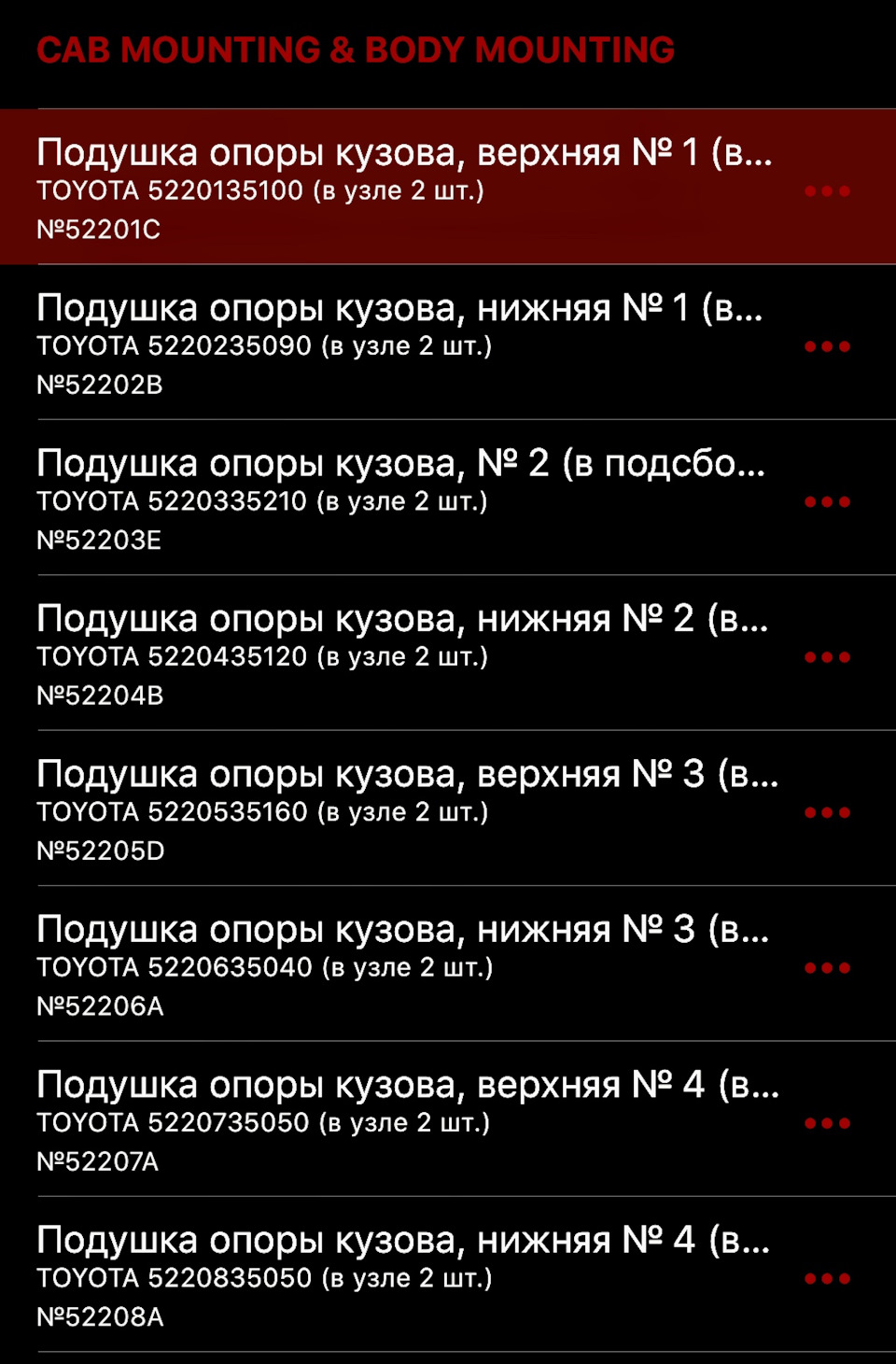Select the part row №52206A
Viewport: 896px width, 1364px height.
[401, 965]
